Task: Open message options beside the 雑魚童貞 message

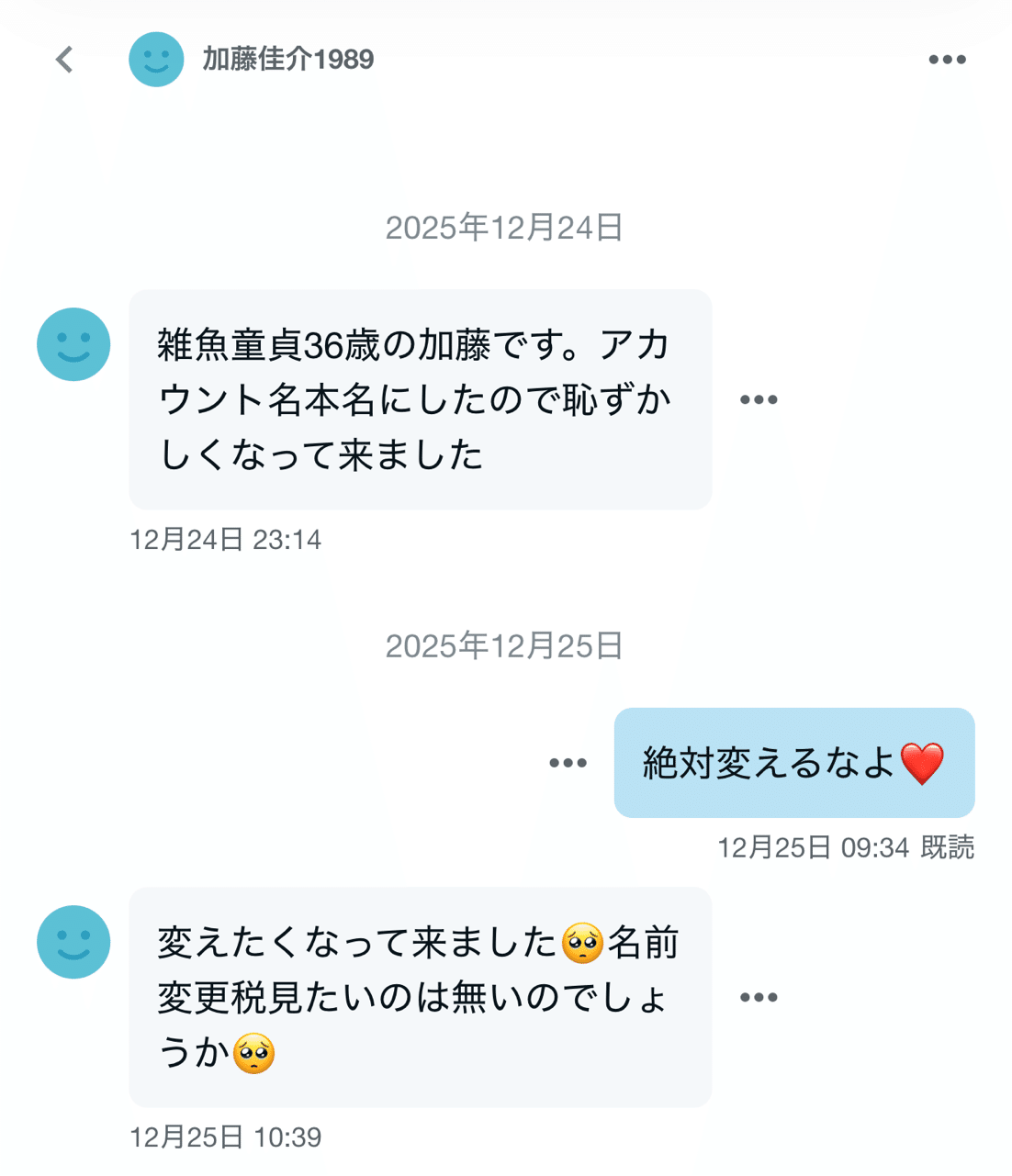Action: tap(759, 398)
